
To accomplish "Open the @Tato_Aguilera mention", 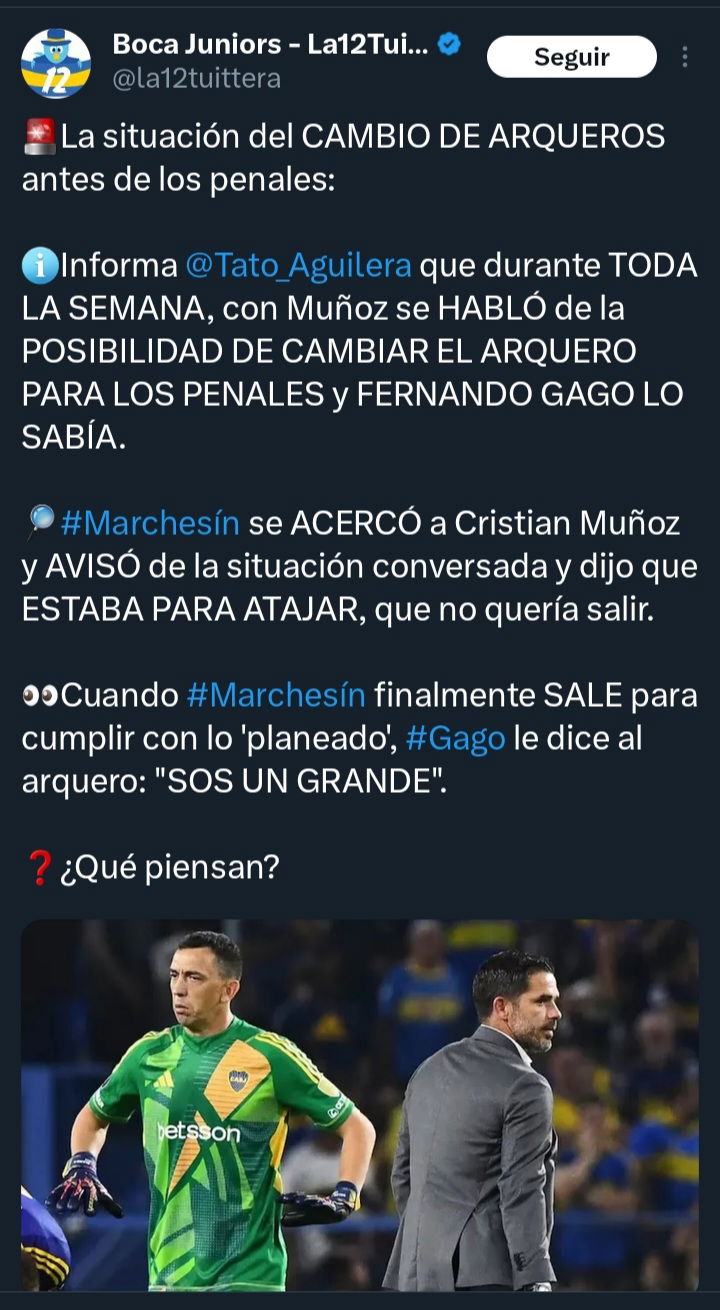I will click(x=298, y=266).
